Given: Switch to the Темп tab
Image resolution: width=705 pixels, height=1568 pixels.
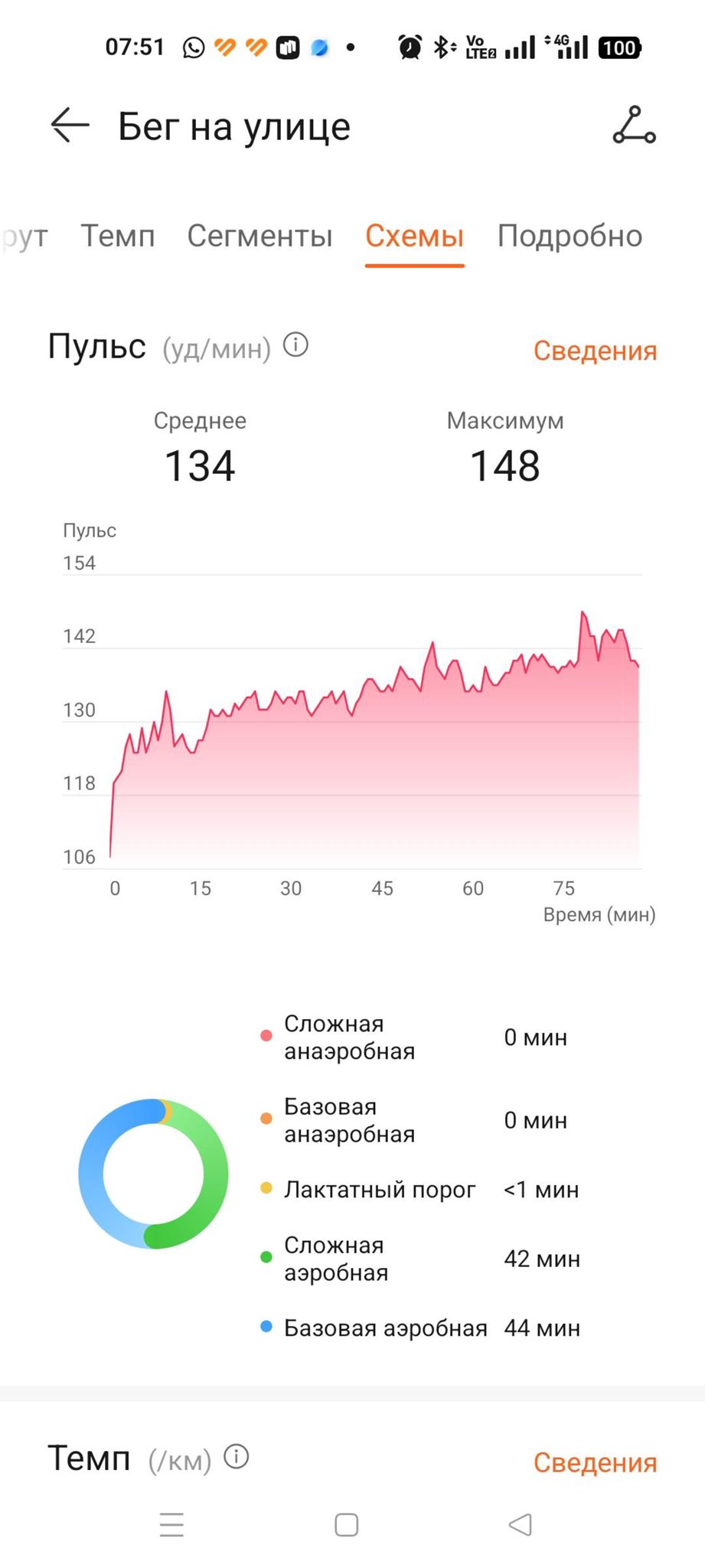Looking at the screenshot, I should 118,237.
